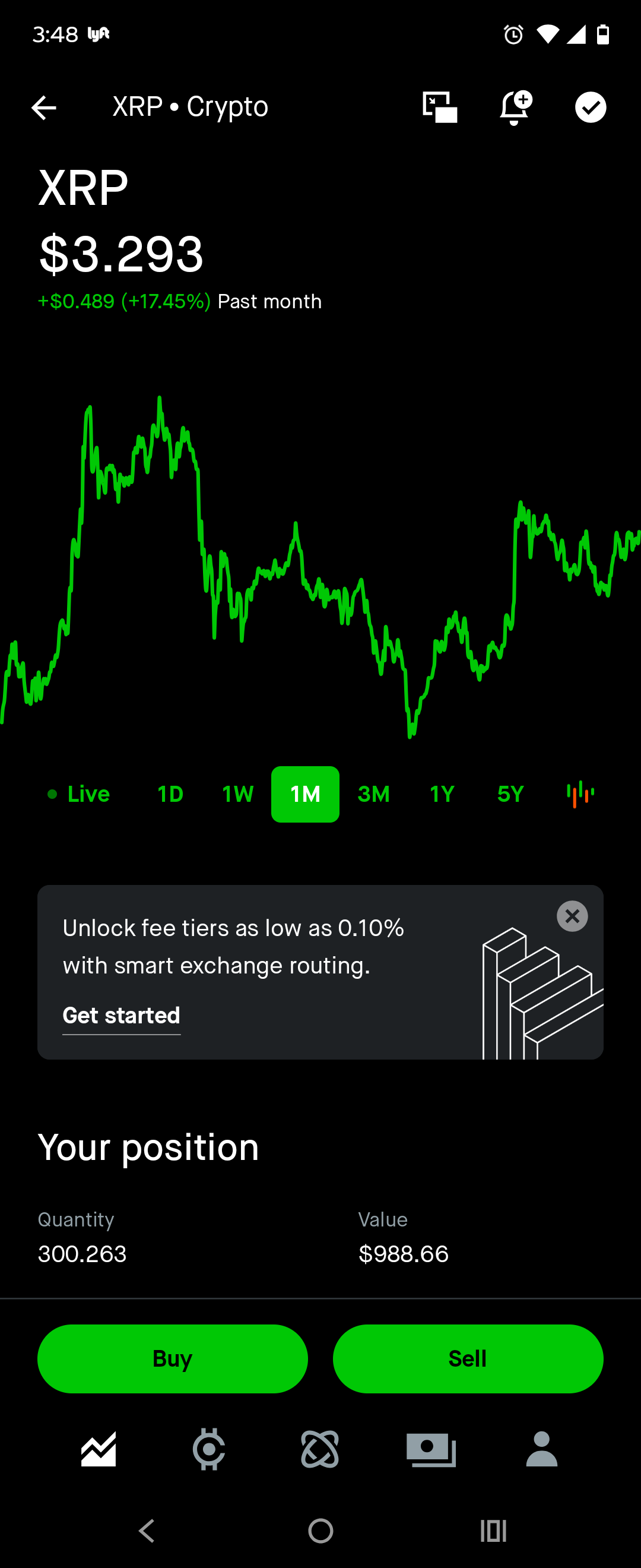Viewport: 641px width, 1568px height.
Task: Open the Get started link
Action: tap(122, 1016)
